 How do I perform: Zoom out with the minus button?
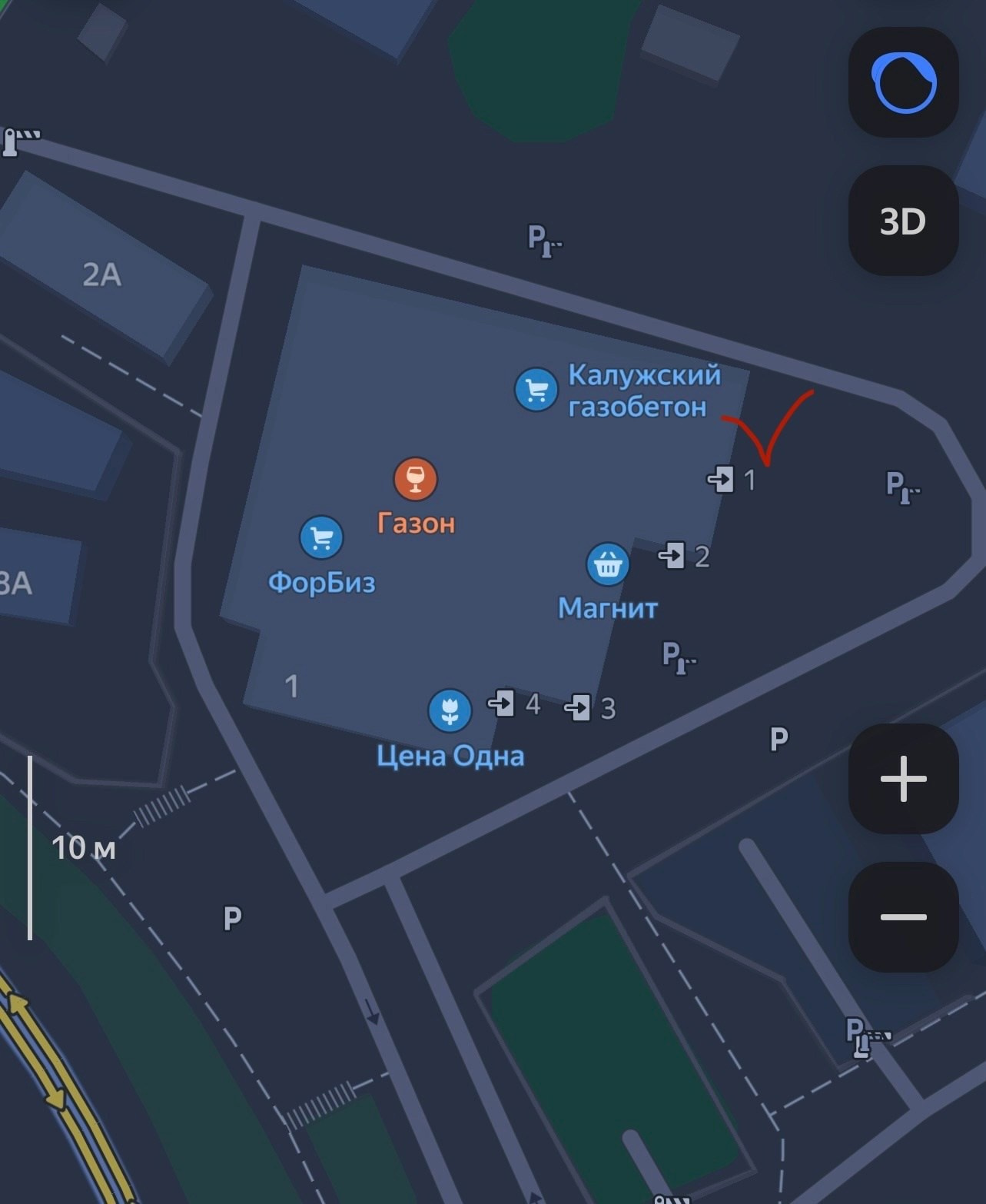(x=903, y=916)
